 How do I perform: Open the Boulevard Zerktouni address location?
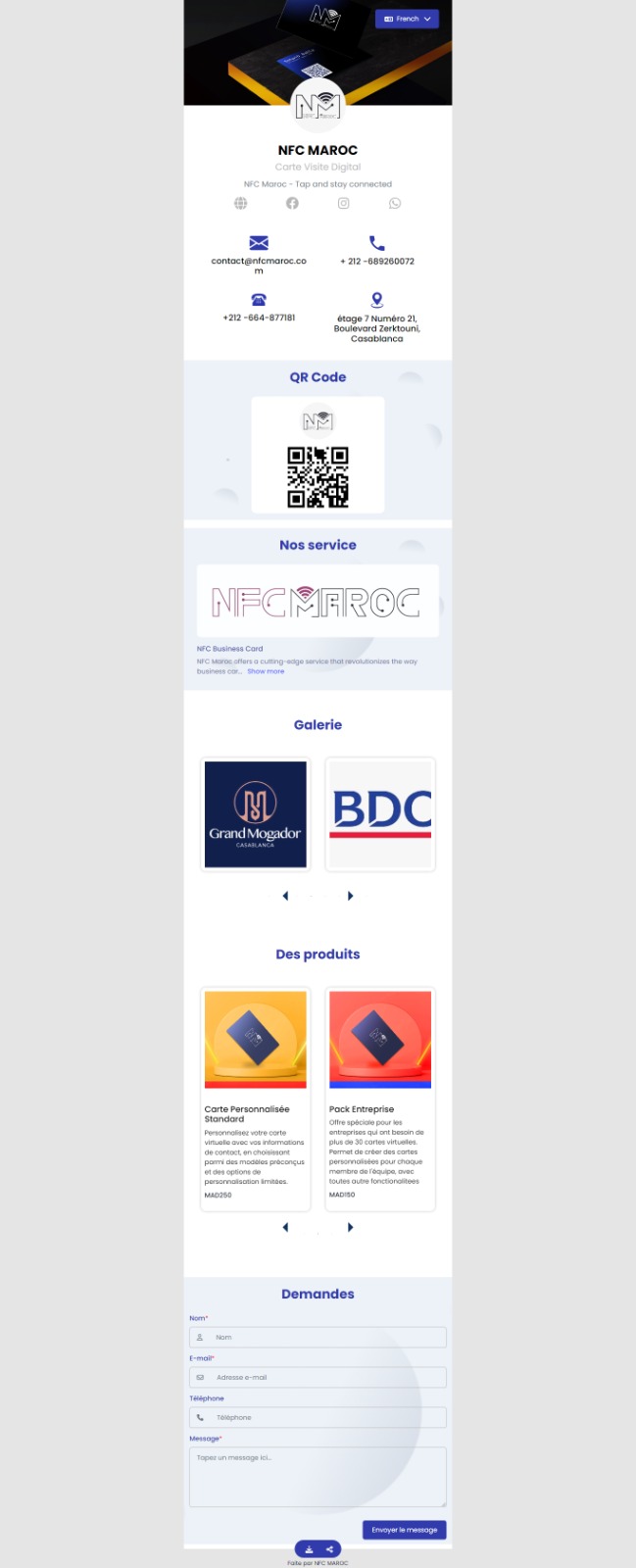pyautogui.click(x=376, y=327)
